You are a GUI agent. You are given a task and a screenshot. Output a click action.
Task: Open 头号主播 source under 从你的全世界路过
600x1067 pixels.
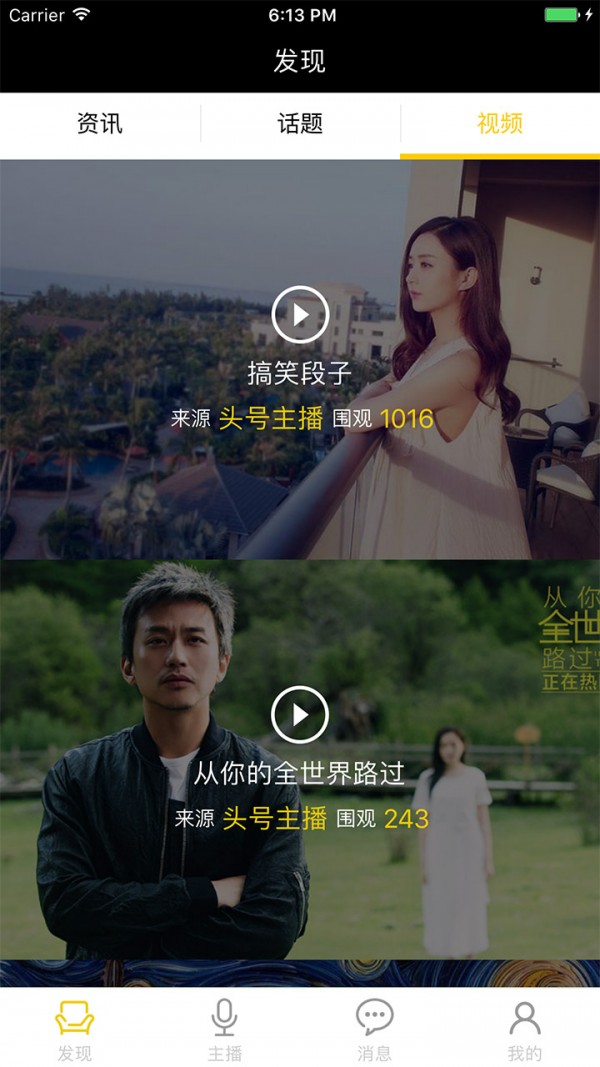pyautogui.click(x=275, y=819)
